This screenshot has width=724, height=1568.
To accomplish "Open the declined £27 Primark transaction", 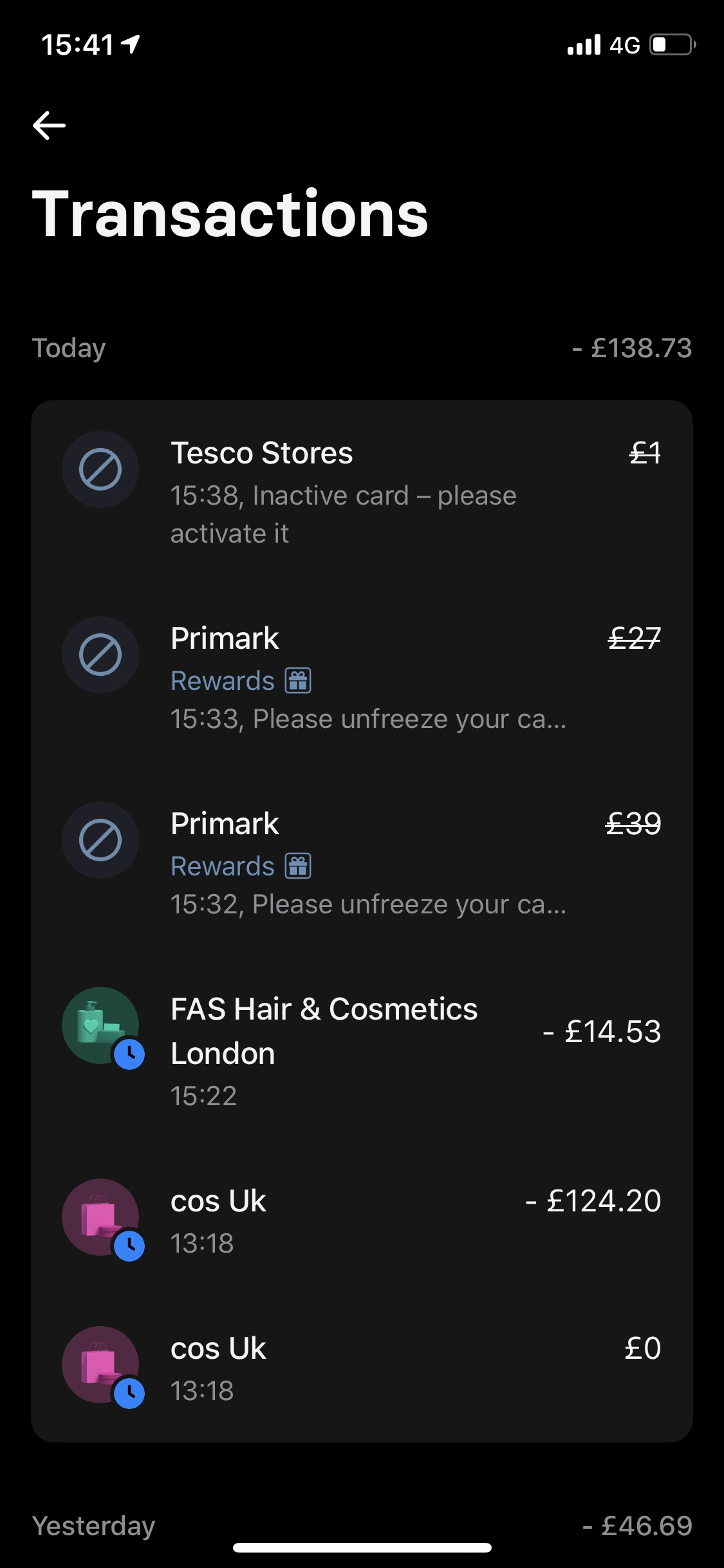I will (x=360, y=678).
